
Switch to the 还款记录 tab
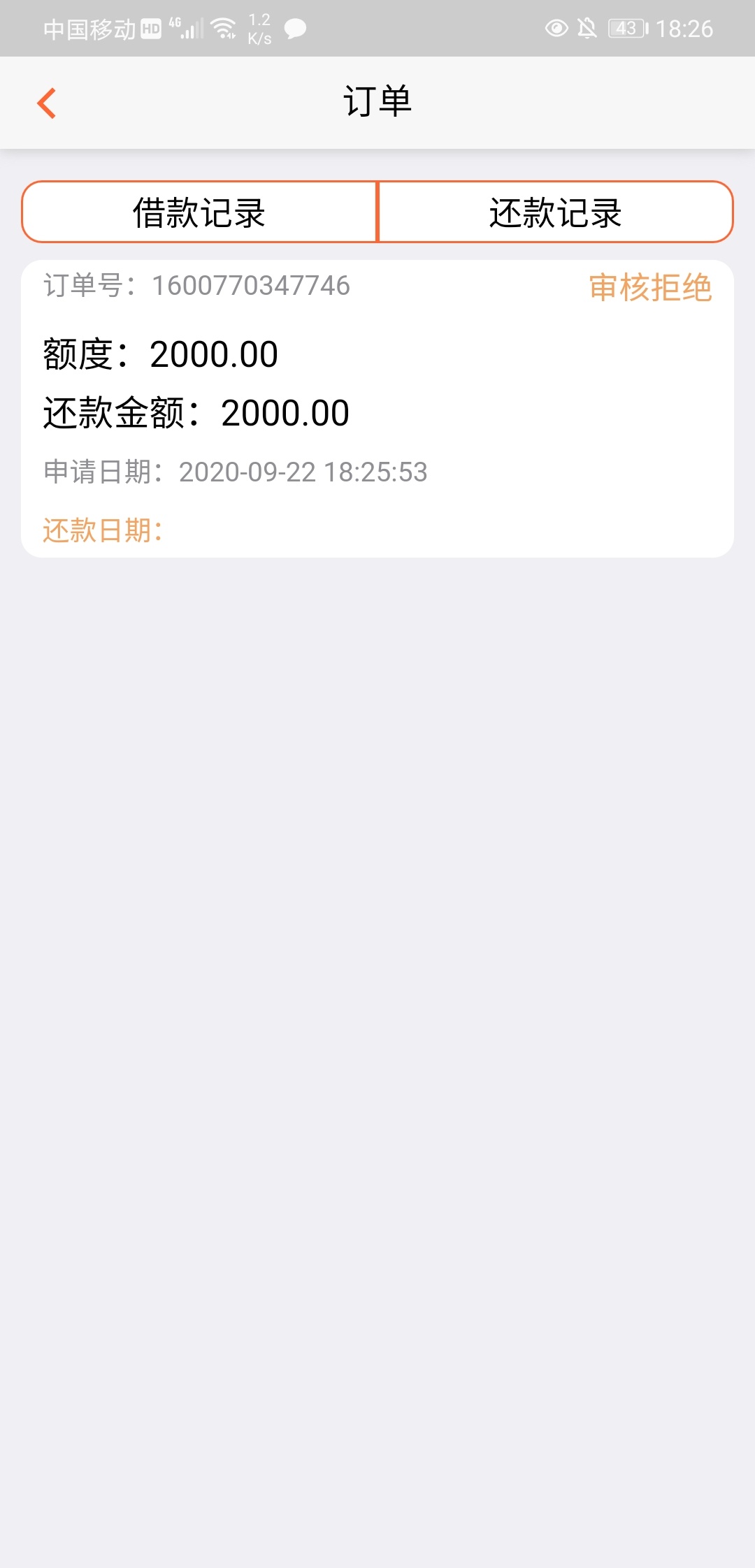[556, 212]
